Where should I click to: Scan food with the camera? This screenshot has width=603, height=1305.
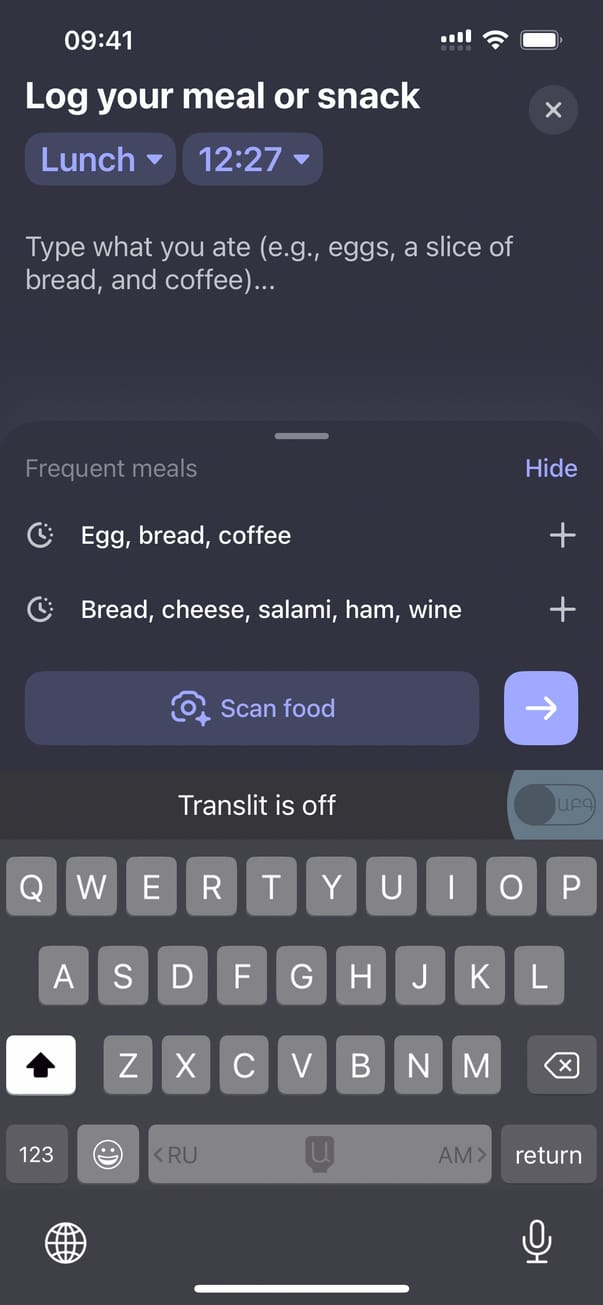(x=252, y=708)
